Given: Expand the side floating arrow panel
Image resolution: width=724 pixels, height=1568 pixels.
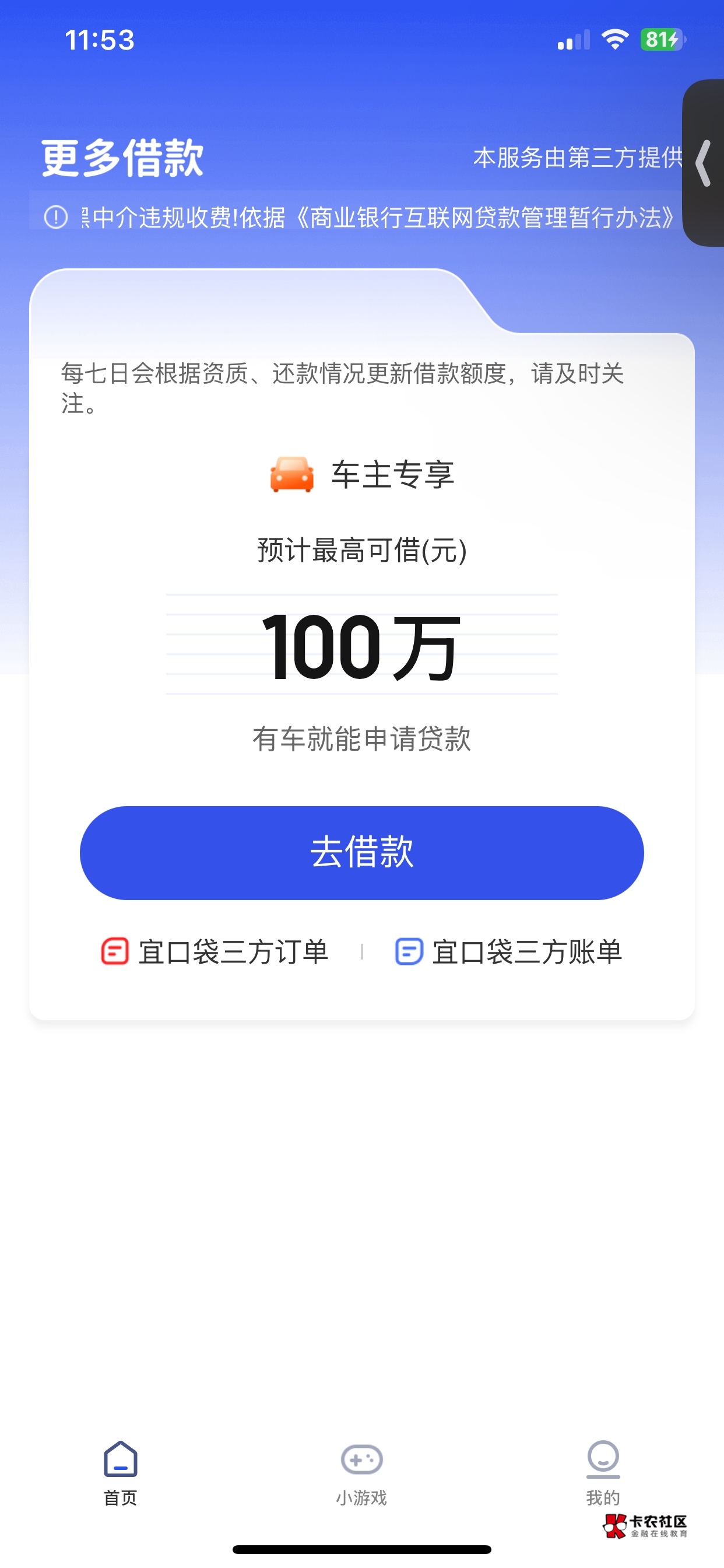Looking at the screenshot, I should 704,163.
